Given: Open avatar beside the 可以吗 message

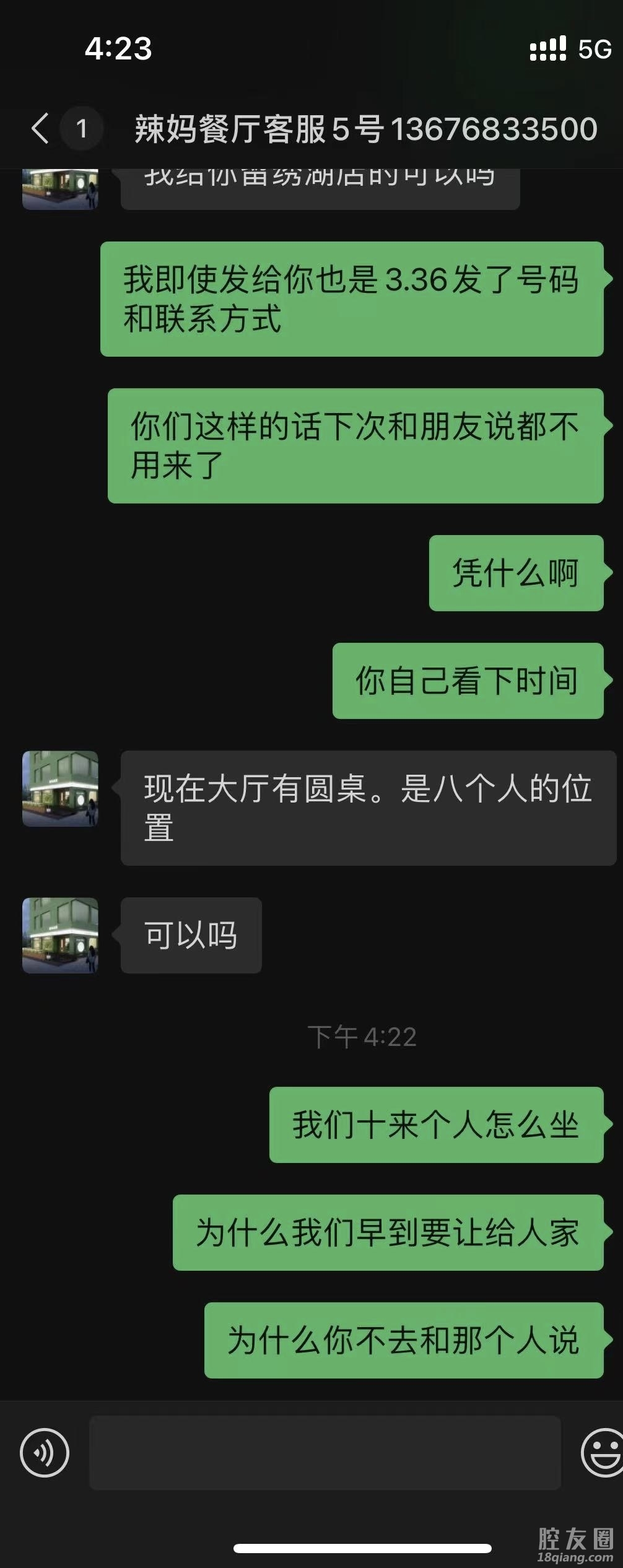Looking at the screenshot, I should 60,935.
